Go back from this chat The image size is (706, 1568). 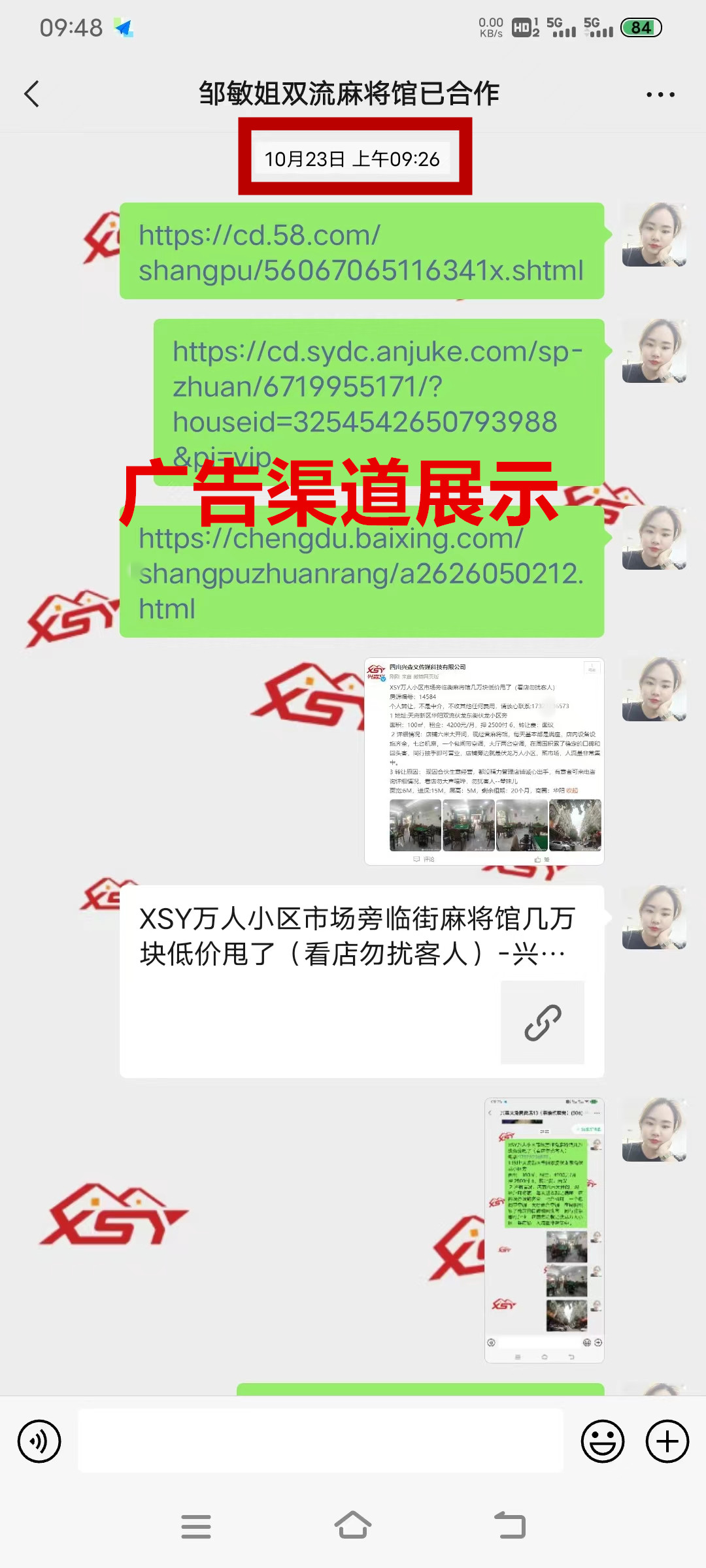[x=31, y=94]
